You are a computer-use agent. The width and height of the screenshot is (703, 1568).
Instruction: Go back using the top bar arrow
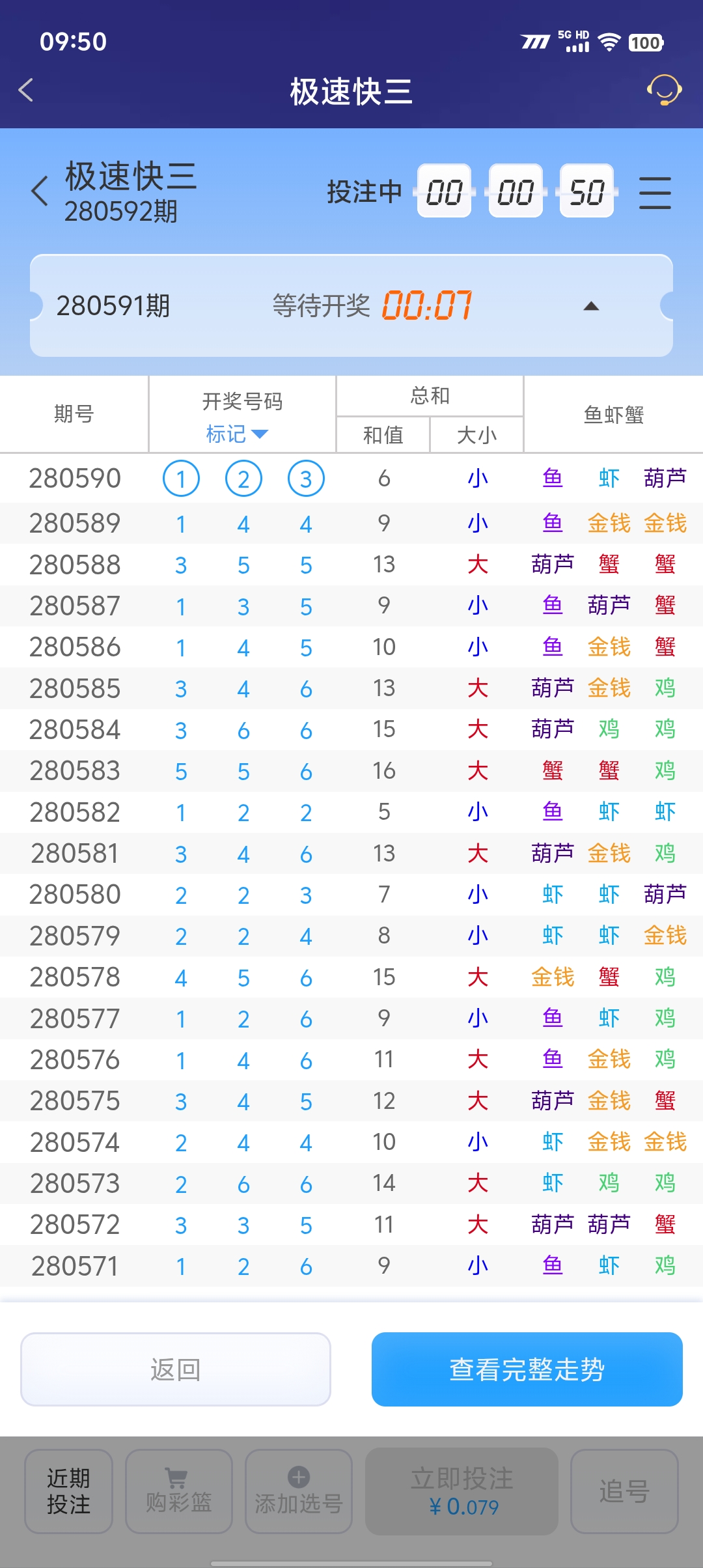26,90
